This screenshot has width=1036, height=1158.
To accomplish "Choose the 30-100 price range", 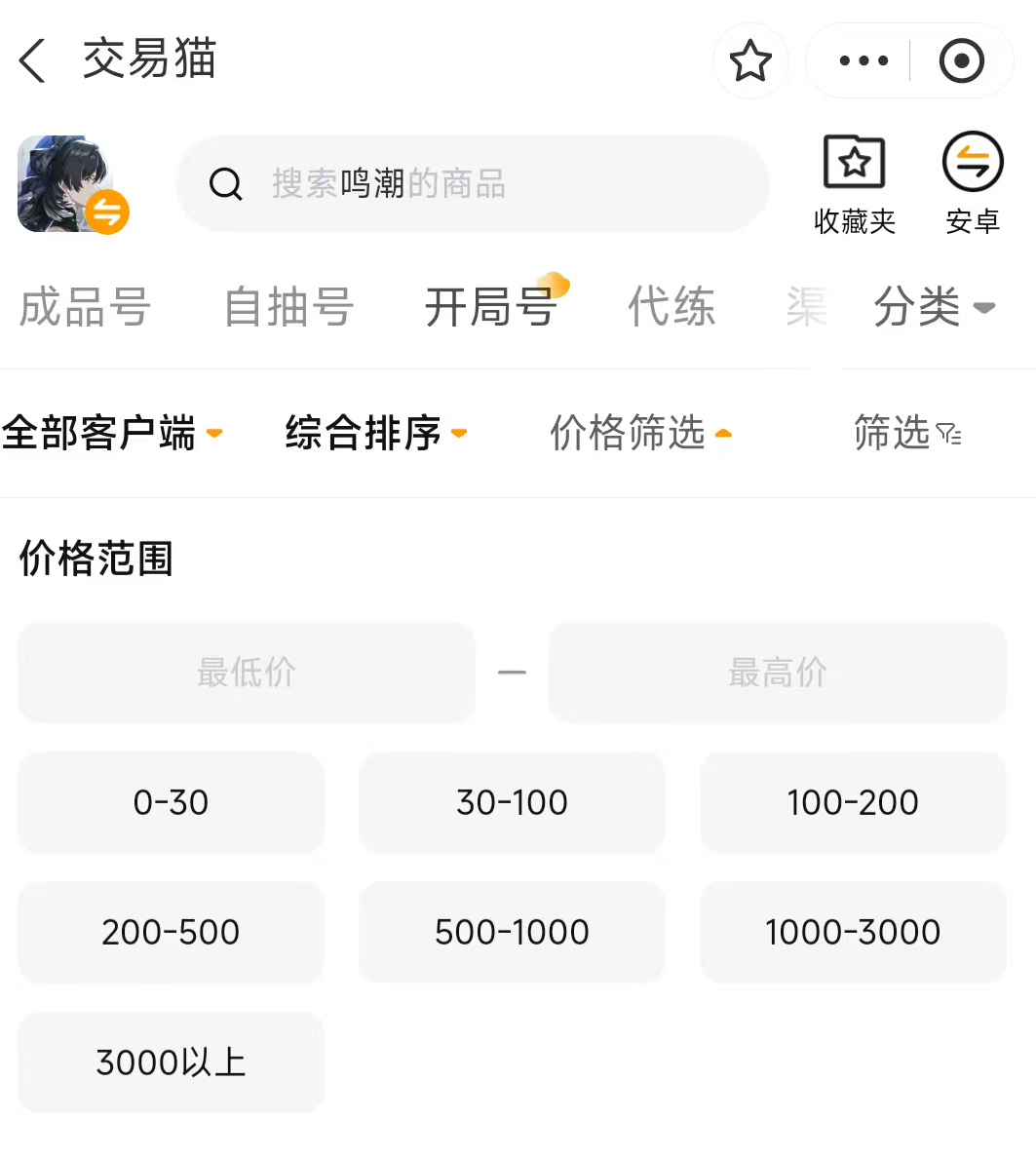I will click(512, 802).
